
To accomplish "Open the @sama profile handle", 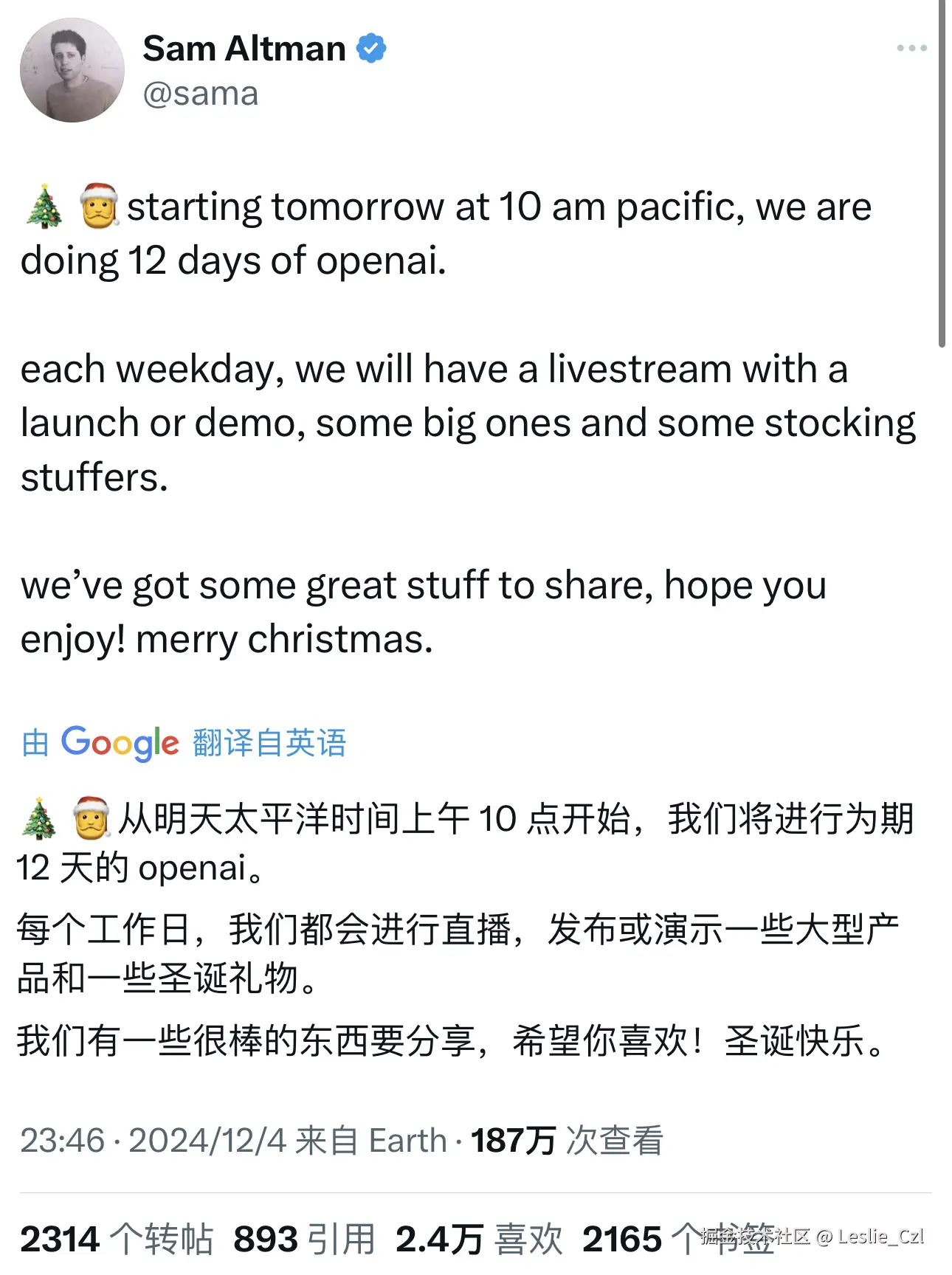I will (x=201, y=94).
